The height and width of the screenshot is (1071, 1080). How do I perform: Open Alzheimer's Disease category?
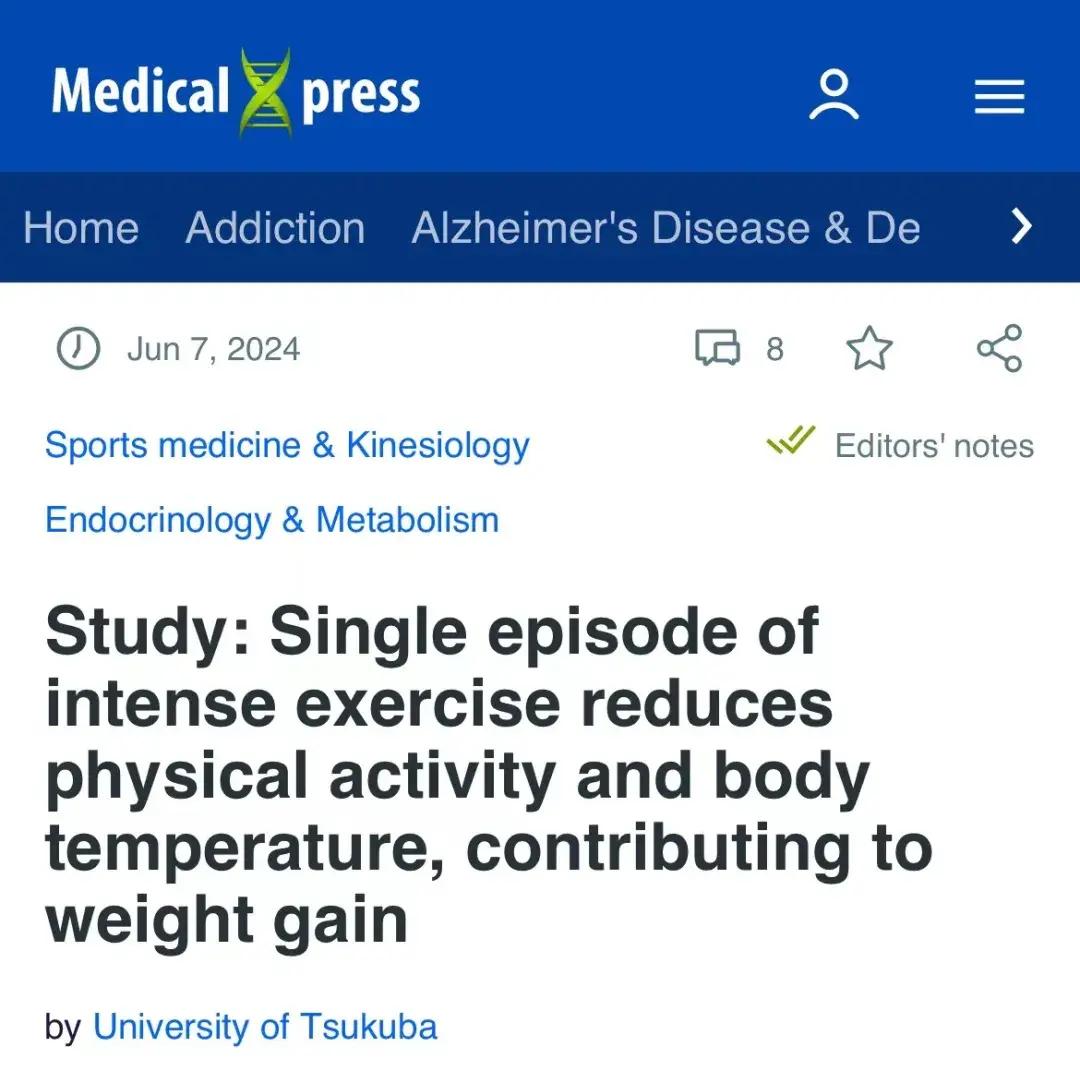665,228
